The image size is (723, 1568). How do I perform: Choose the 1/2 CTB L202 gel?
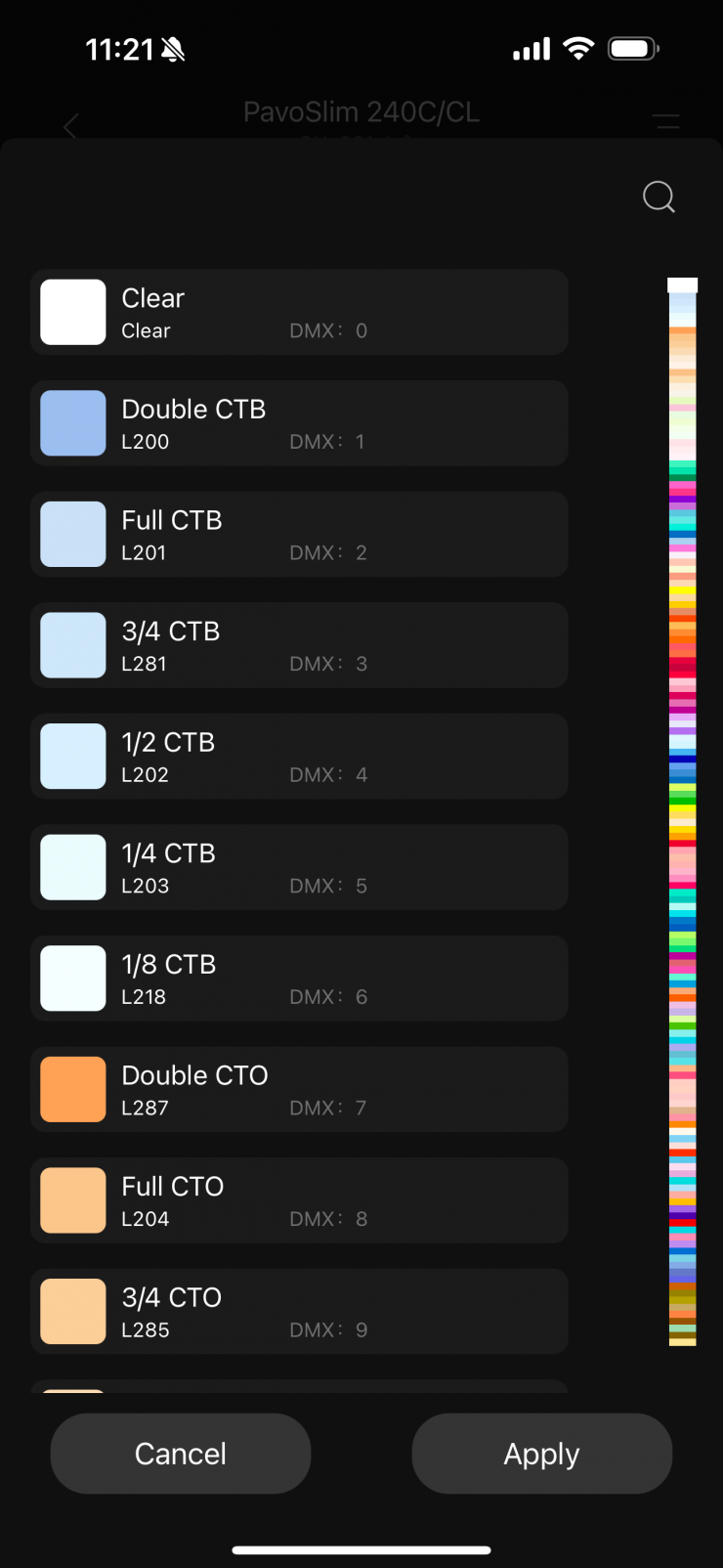click(299, 757)
